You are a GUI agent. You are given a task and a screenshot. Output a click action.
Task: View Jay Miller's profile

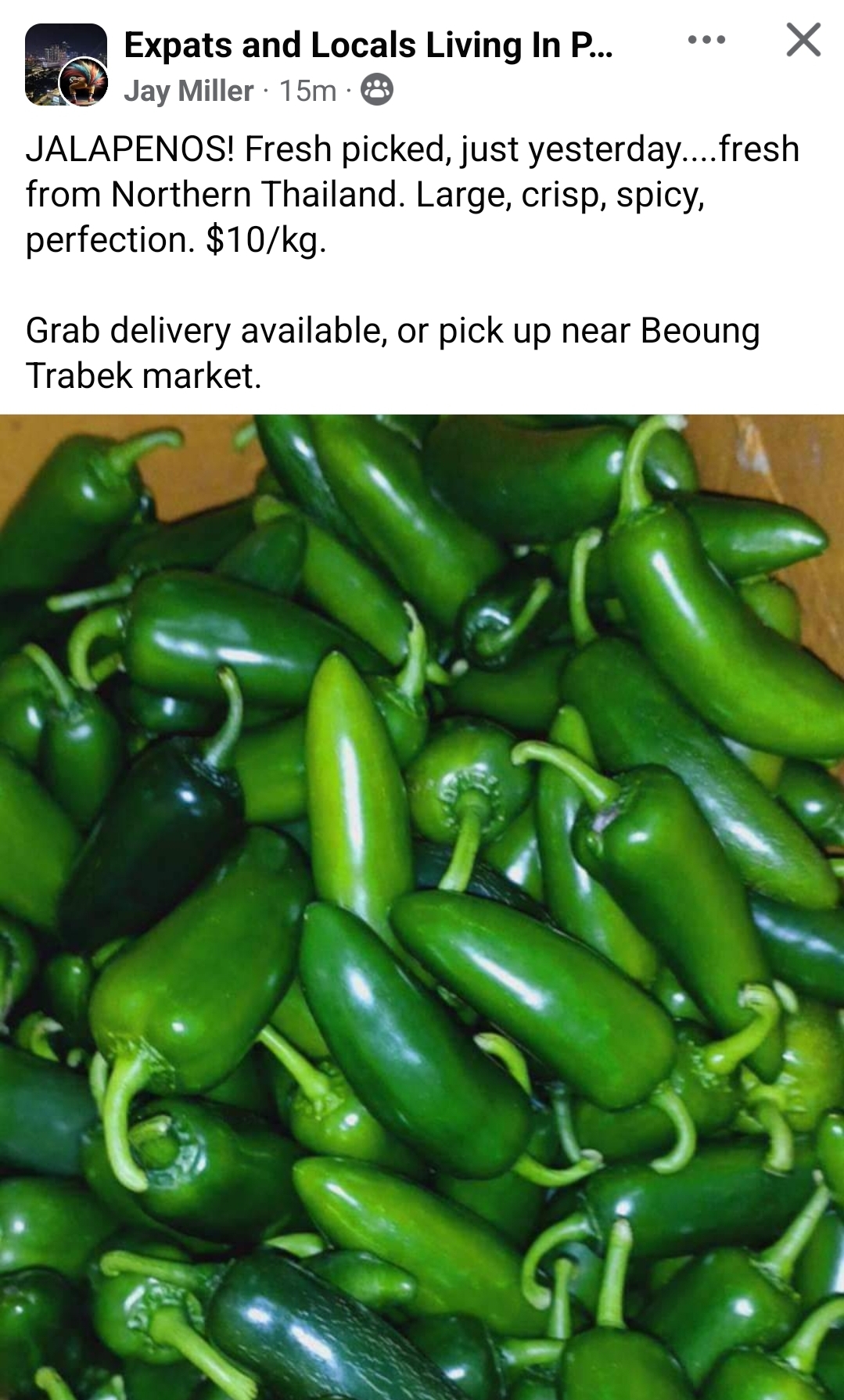(189, 91)
